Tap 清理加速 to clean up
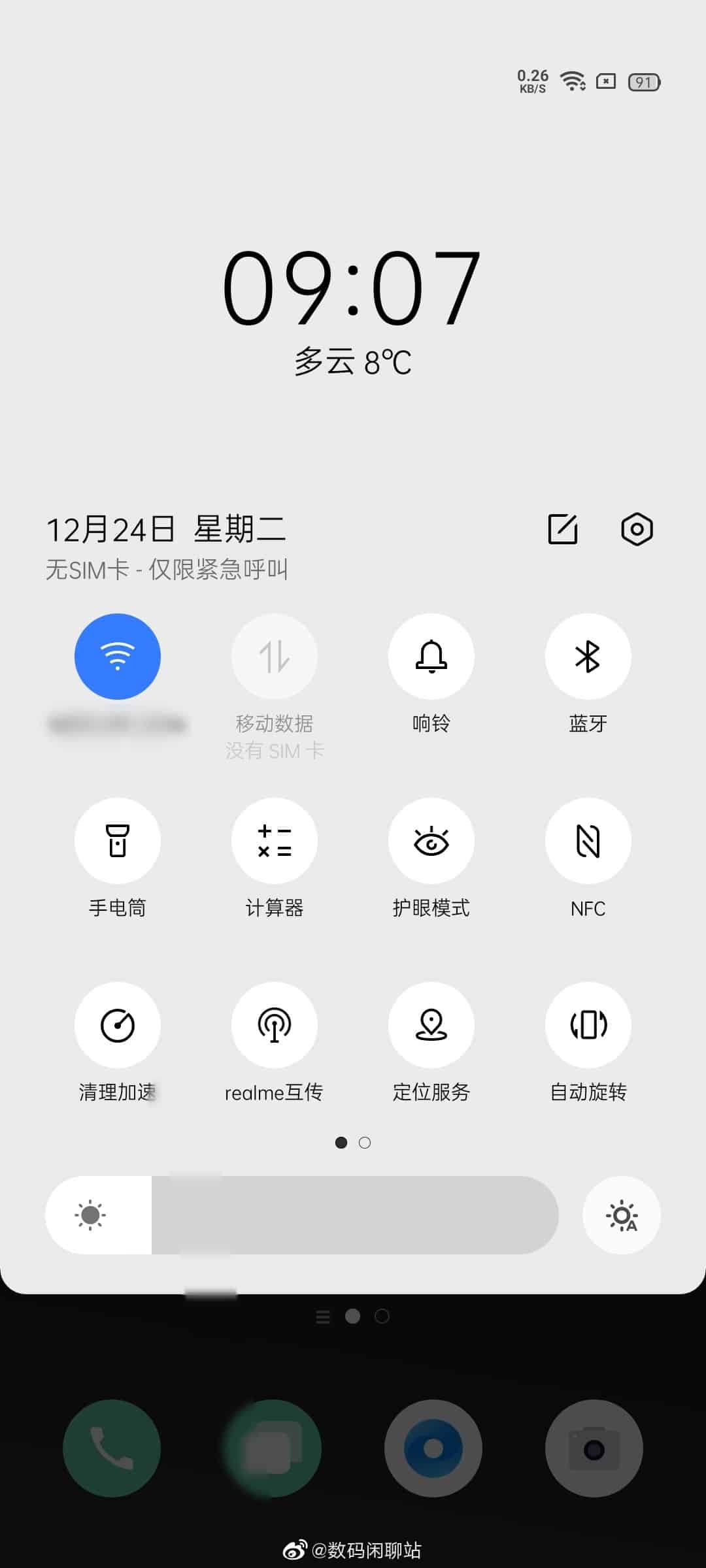This screenshot has height=1568, width=706. (118, 1024)
